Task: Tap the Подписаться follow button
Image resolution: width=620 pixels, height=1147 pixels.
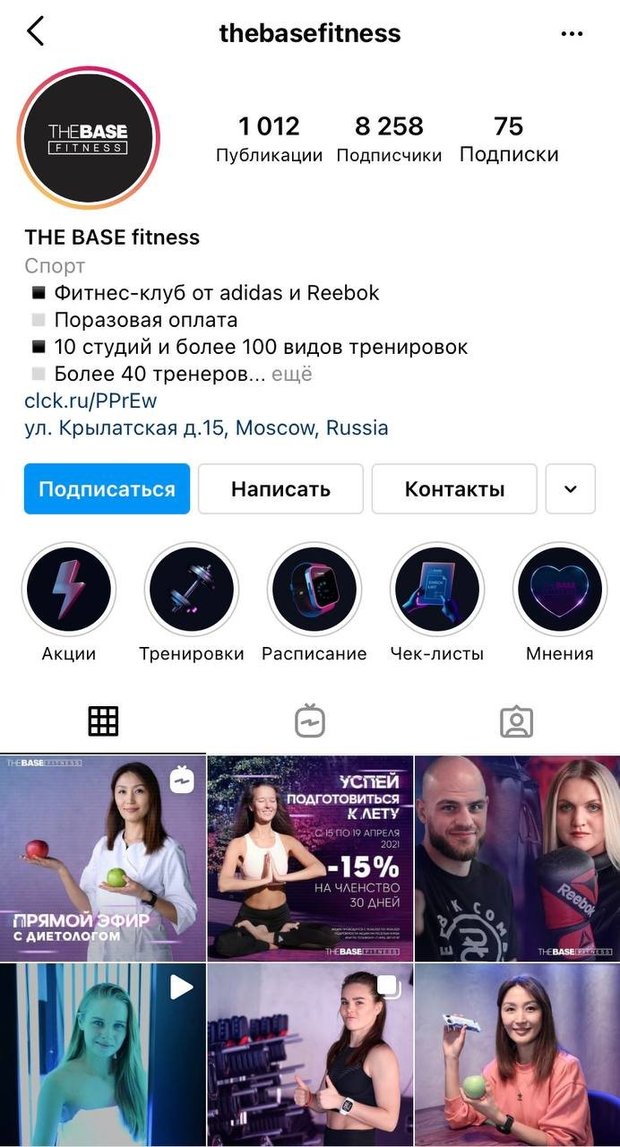Action: point(107,489)
